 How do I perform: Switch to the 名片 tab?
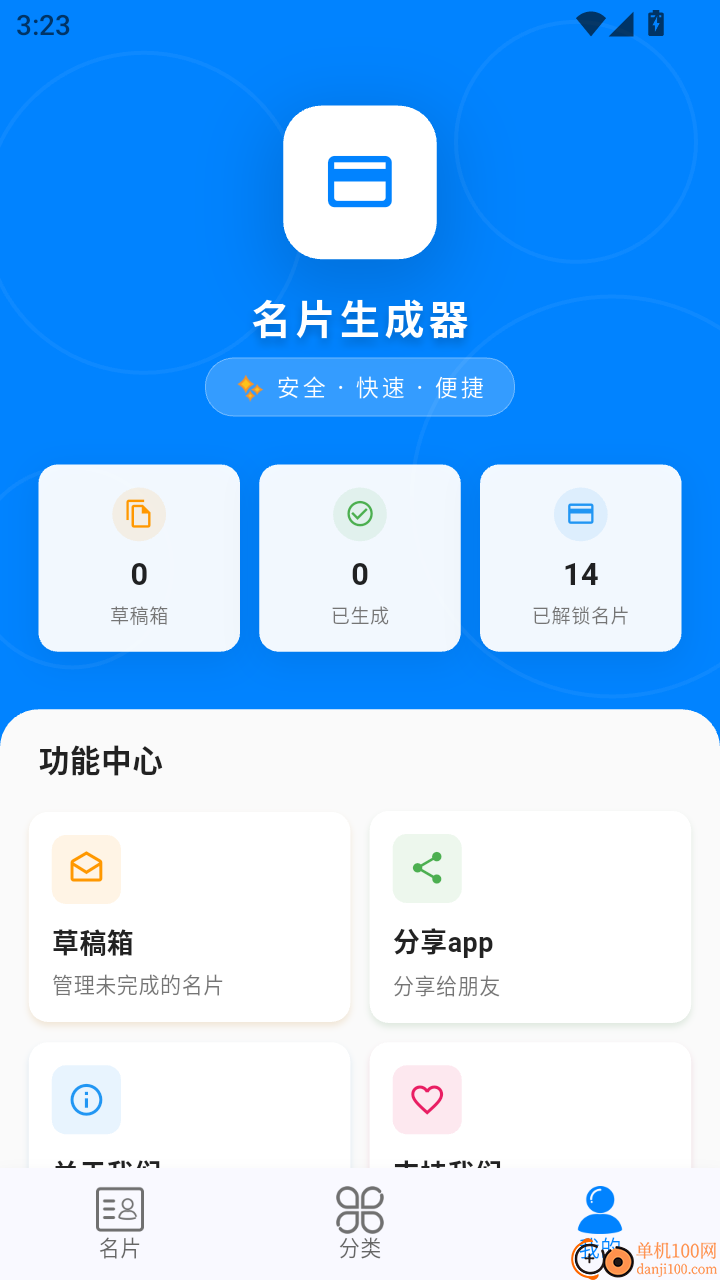click(x=120, y=1223)
